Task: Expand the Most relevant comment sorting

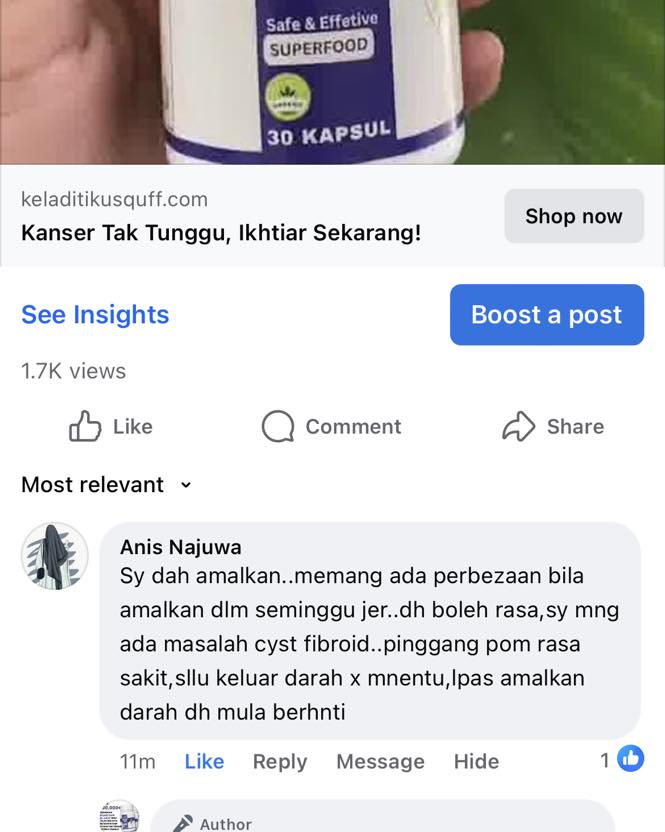Action: coord(105,485)
